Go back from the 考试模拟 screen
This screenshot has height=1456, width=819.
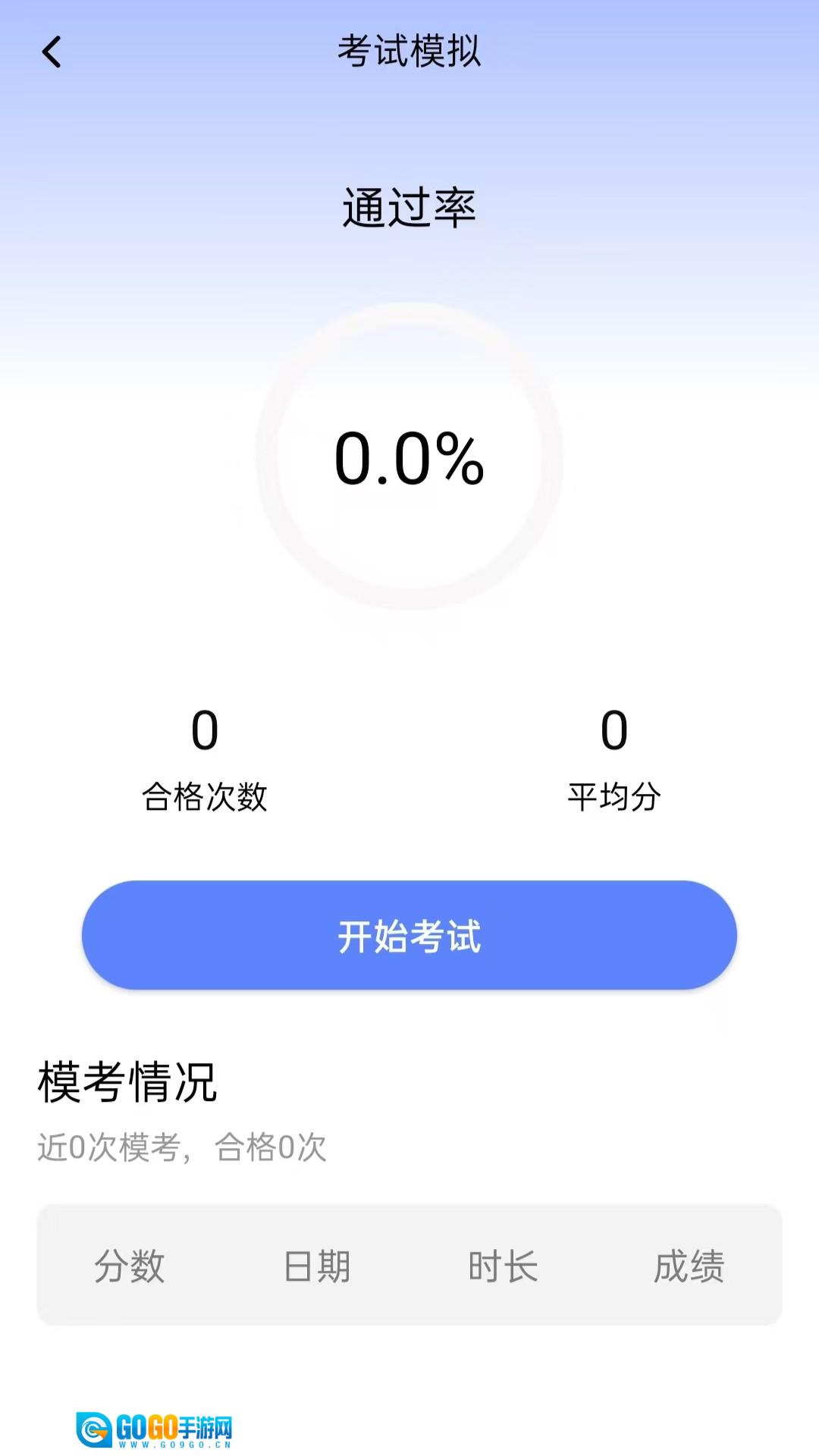click(52, 52)
